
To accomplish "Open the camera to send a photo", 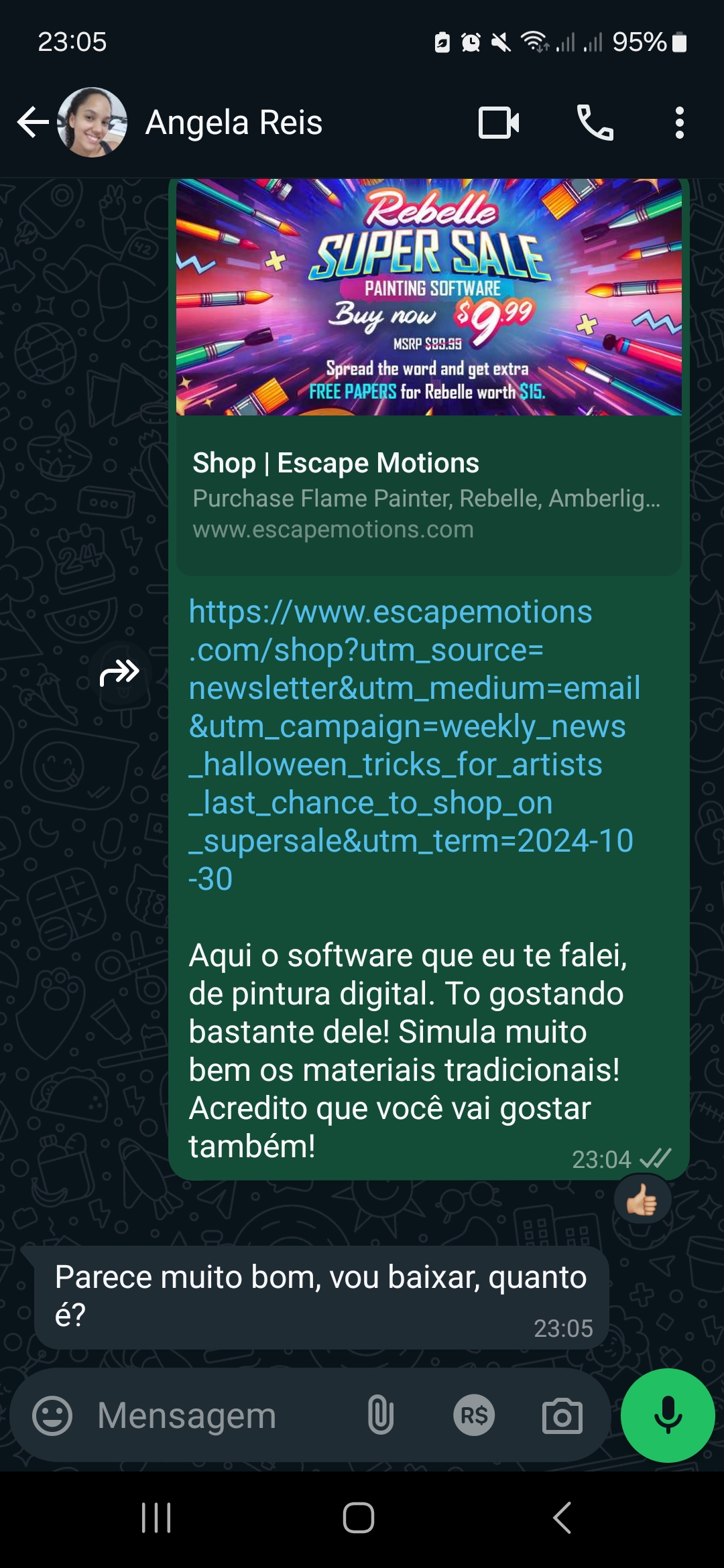I will click(562, 1415).
